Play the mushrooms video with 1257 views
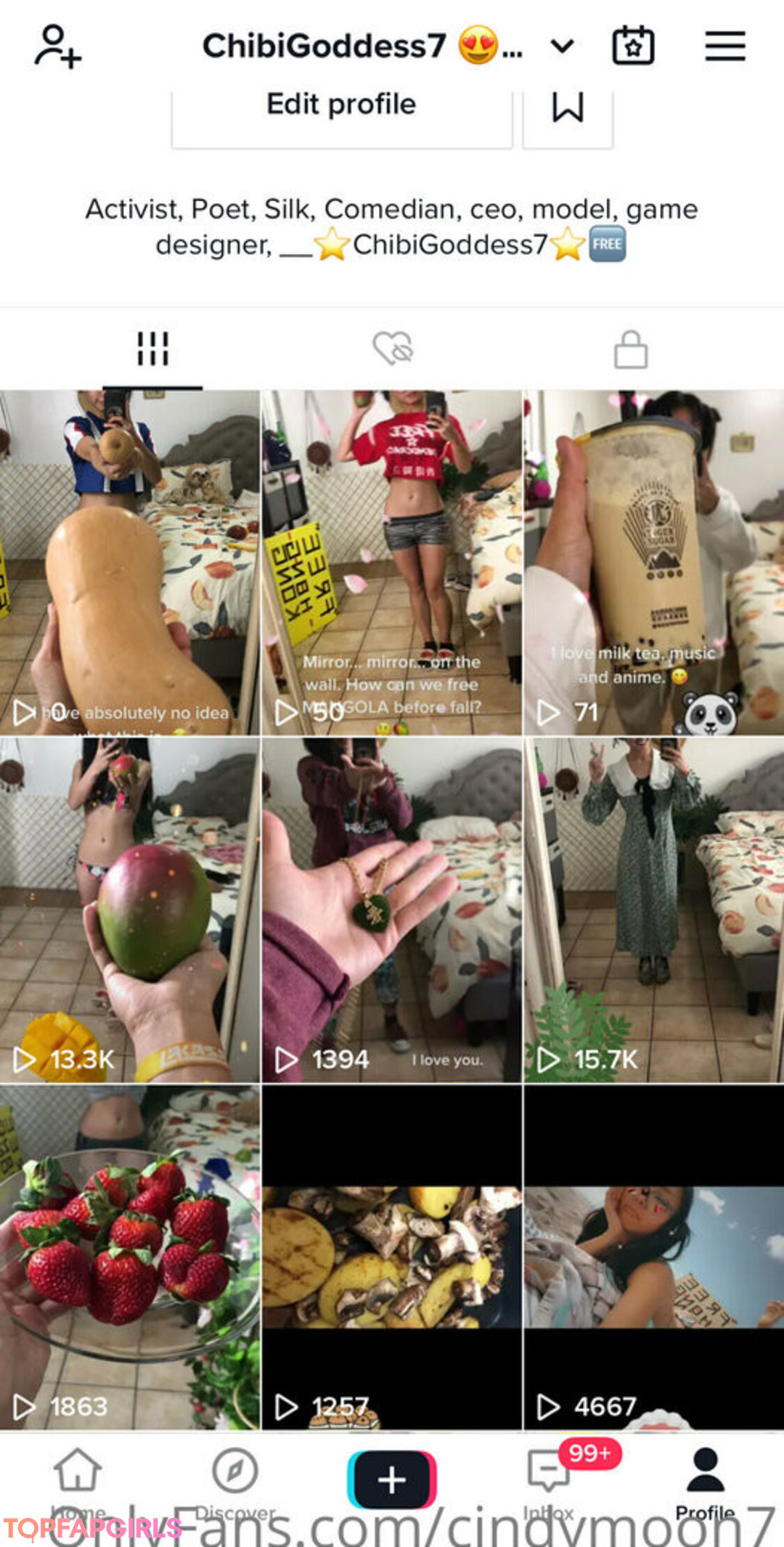The image size is (784, 1547). click(x=391, y=1257)
